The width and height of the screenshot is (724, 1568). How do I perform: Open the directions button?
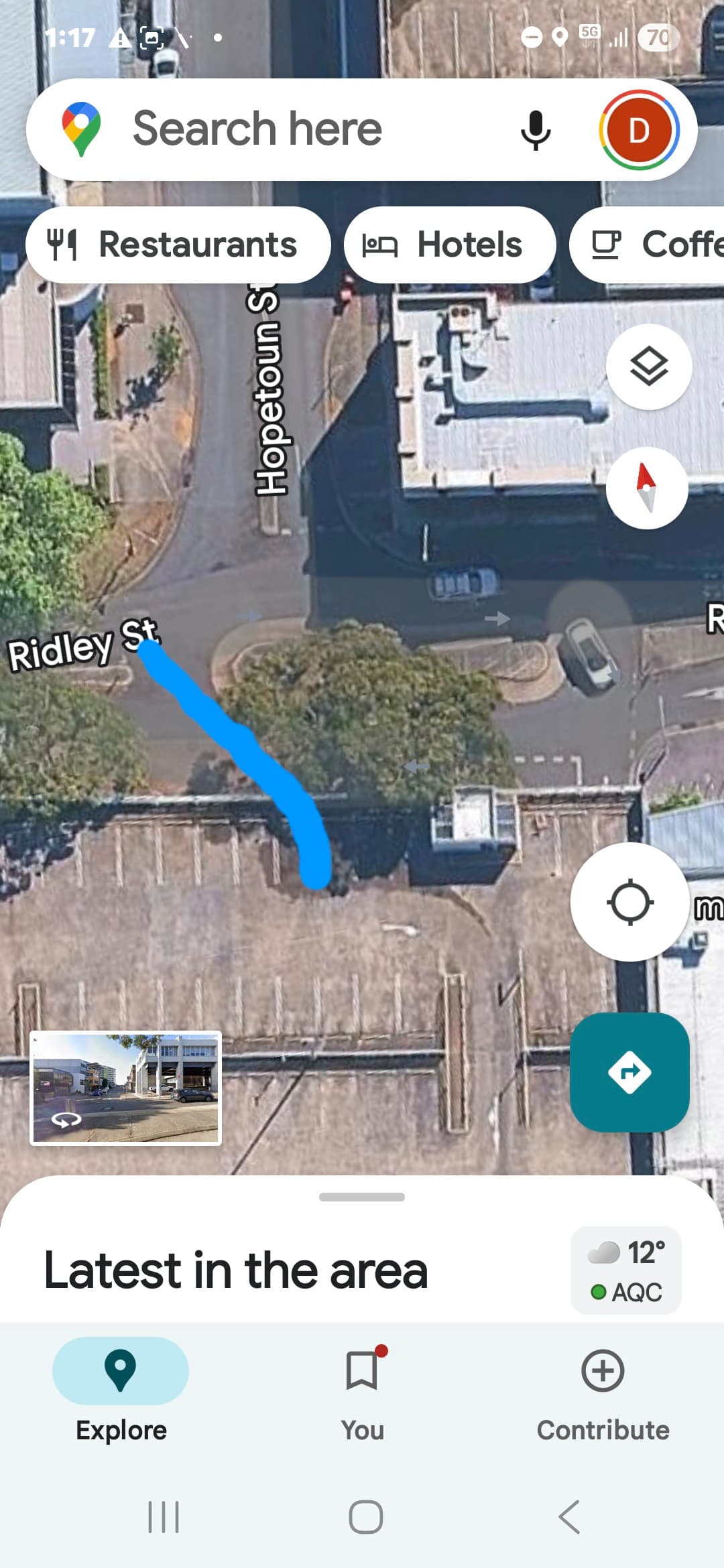tap(629, 1072)
